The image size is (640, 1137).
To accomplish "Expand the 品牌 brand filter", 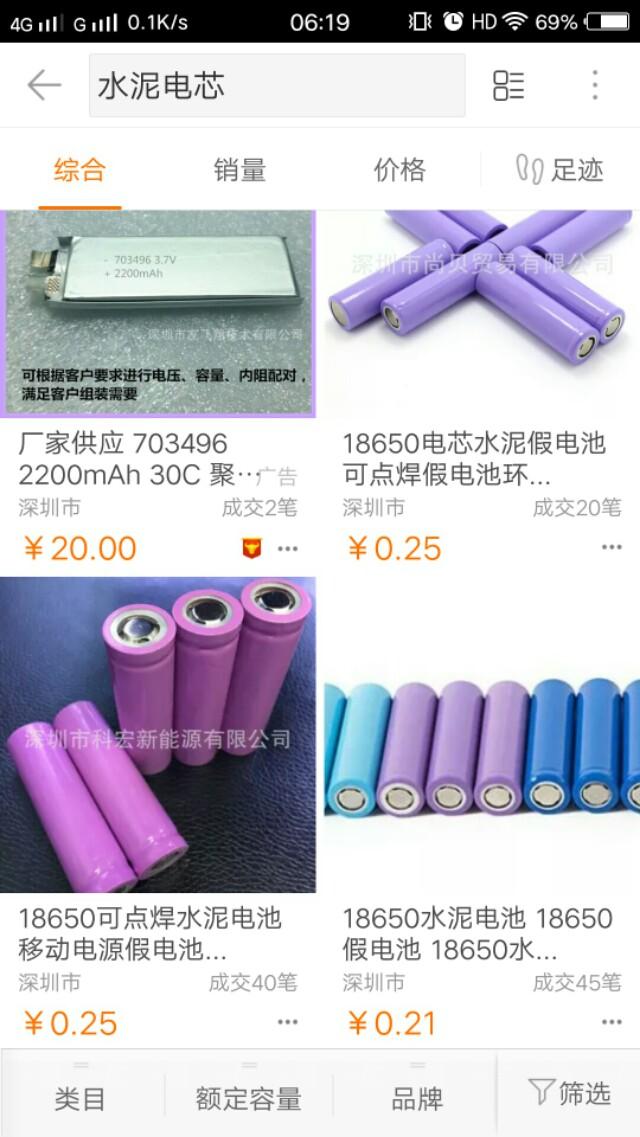I will 416,1095.
